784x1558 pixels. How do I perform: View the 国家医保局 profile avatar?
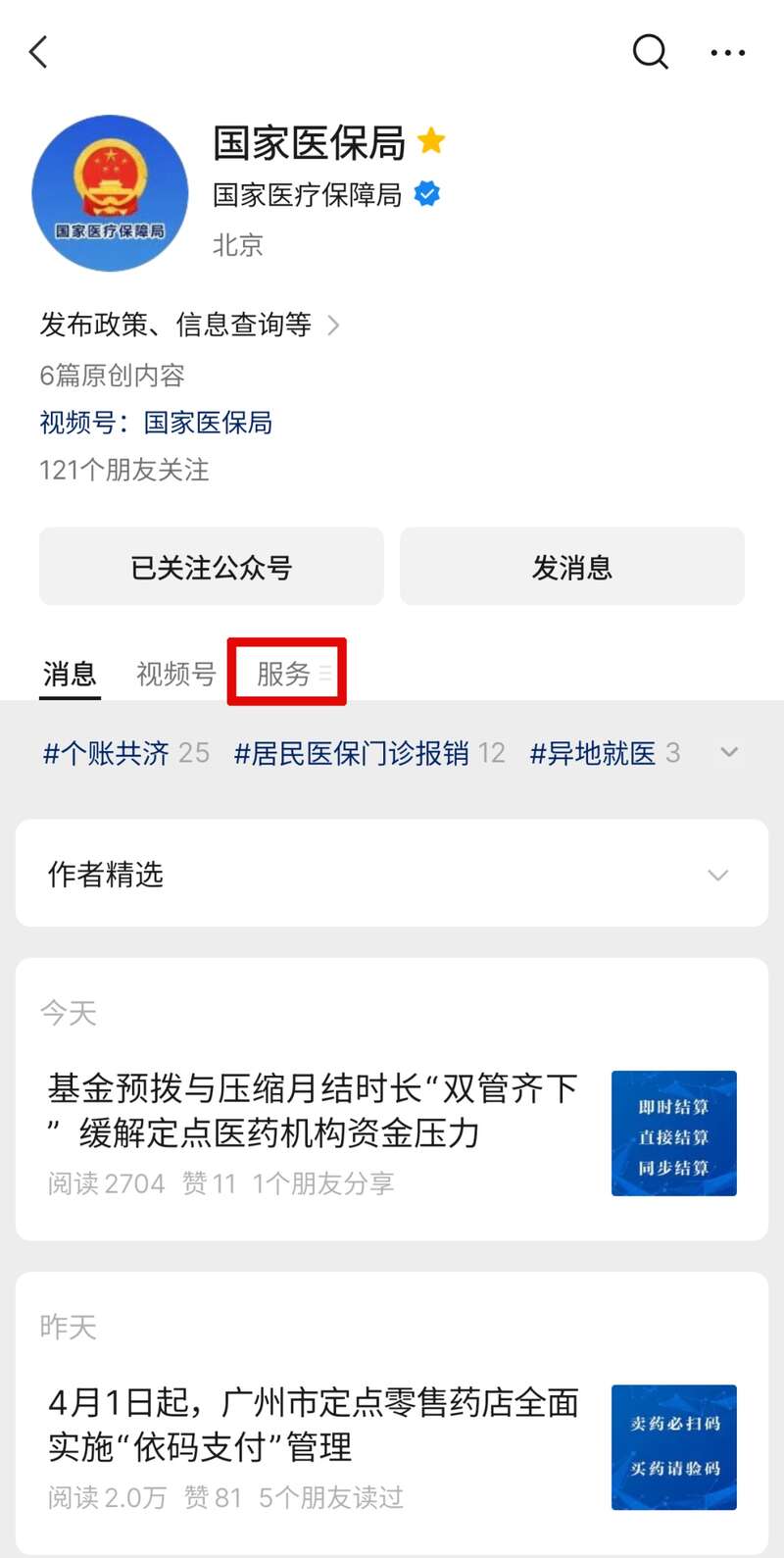(x=110, y=193)
